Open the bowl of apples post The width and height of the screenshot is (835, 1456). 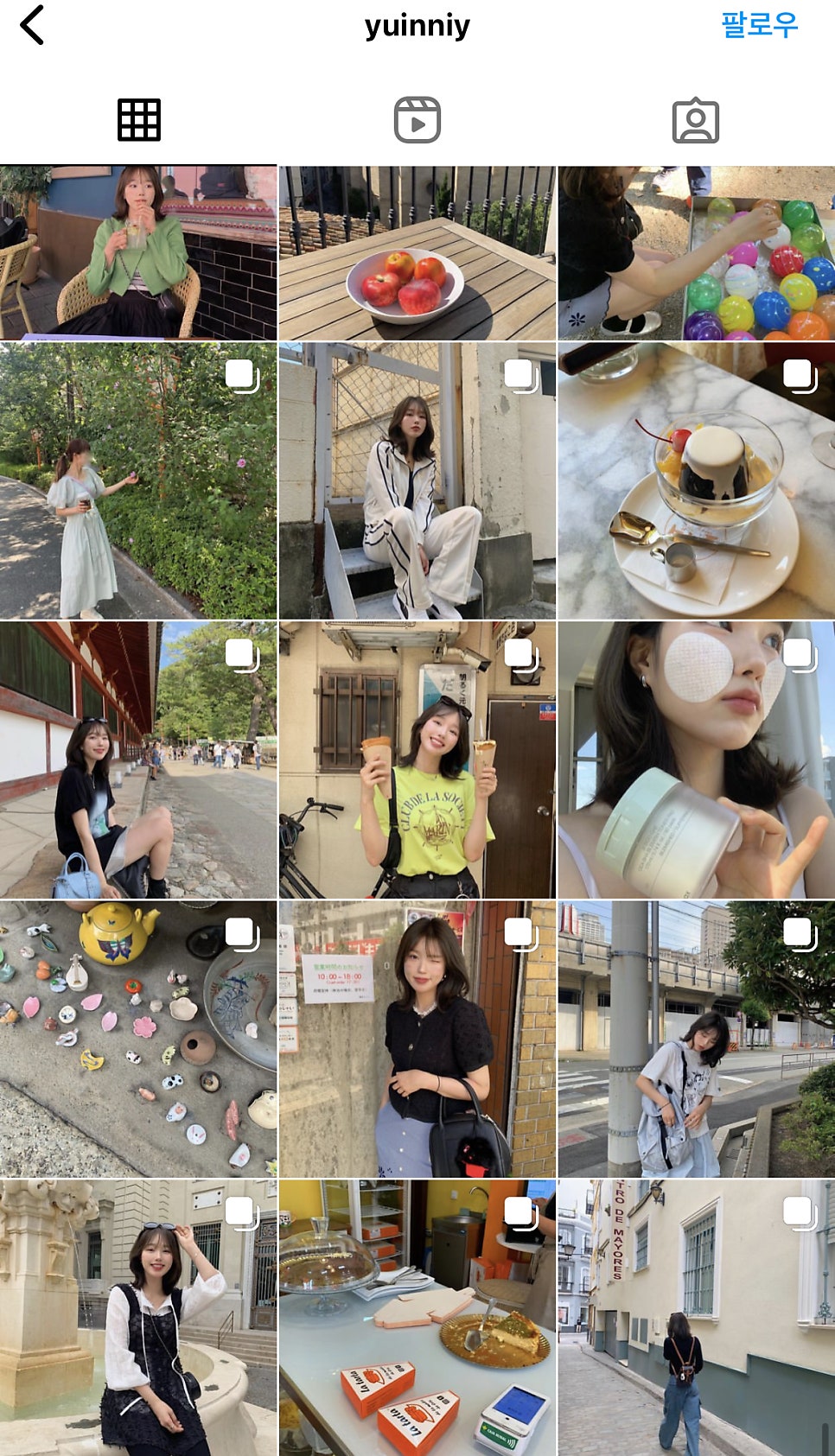pos(417,252)
